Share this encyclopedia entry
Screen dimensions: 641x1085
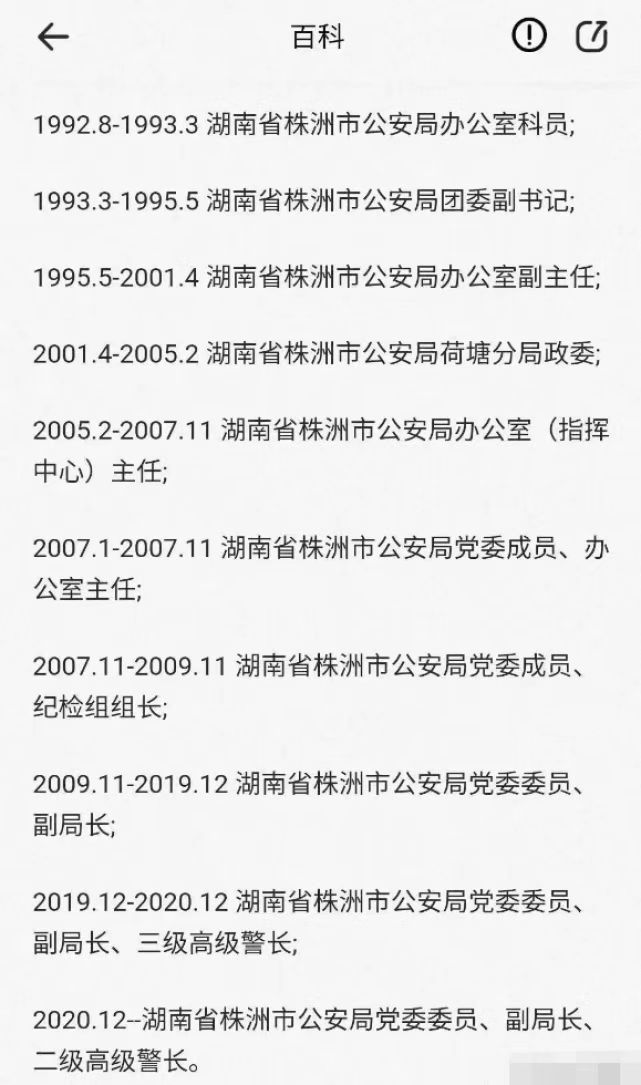(x=592, y=37)
